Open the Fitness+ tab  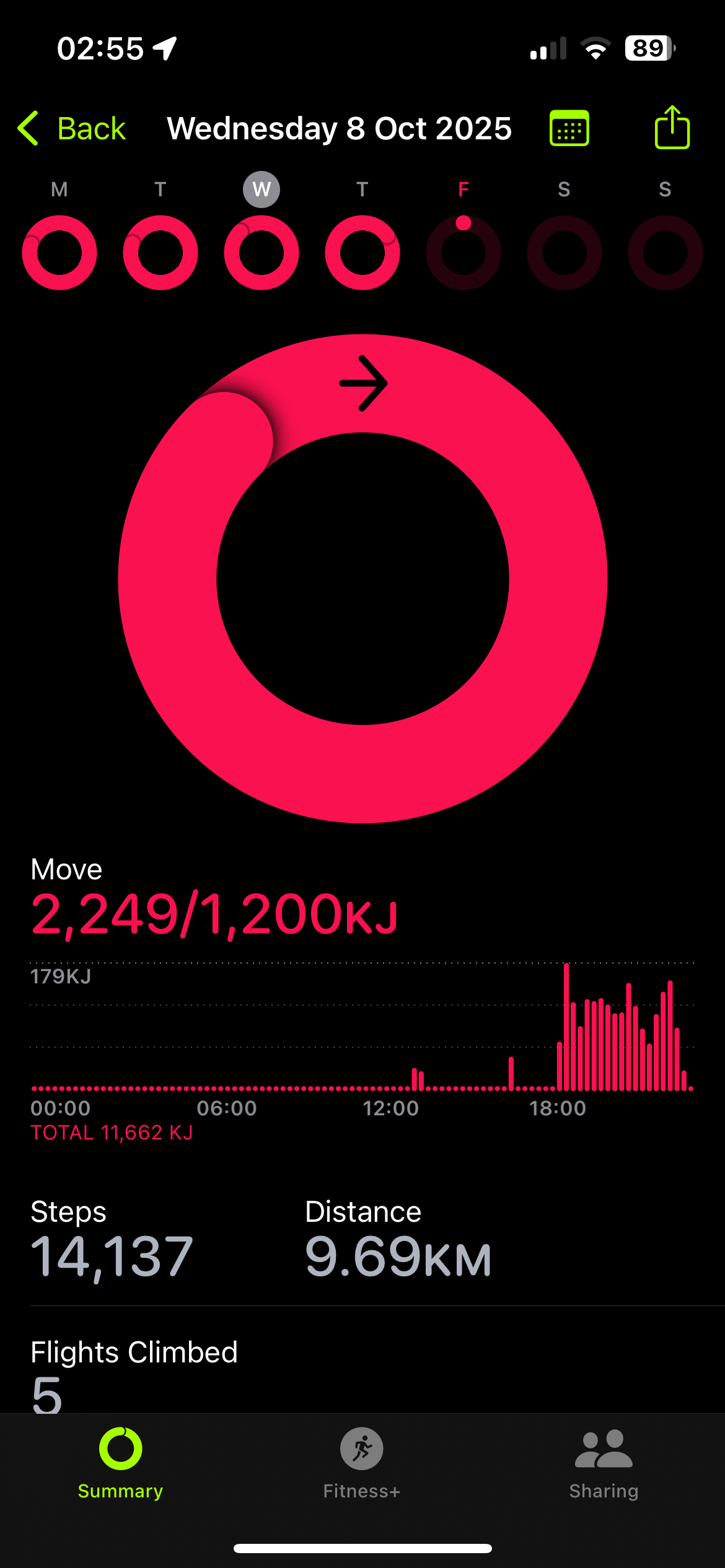click(362, 1463)
